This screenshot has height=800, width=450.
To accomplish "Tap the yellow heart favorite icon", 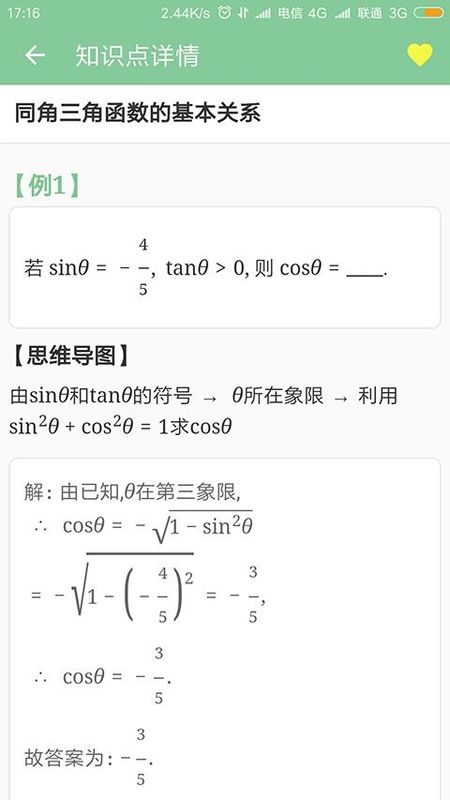I will [420, 55].
